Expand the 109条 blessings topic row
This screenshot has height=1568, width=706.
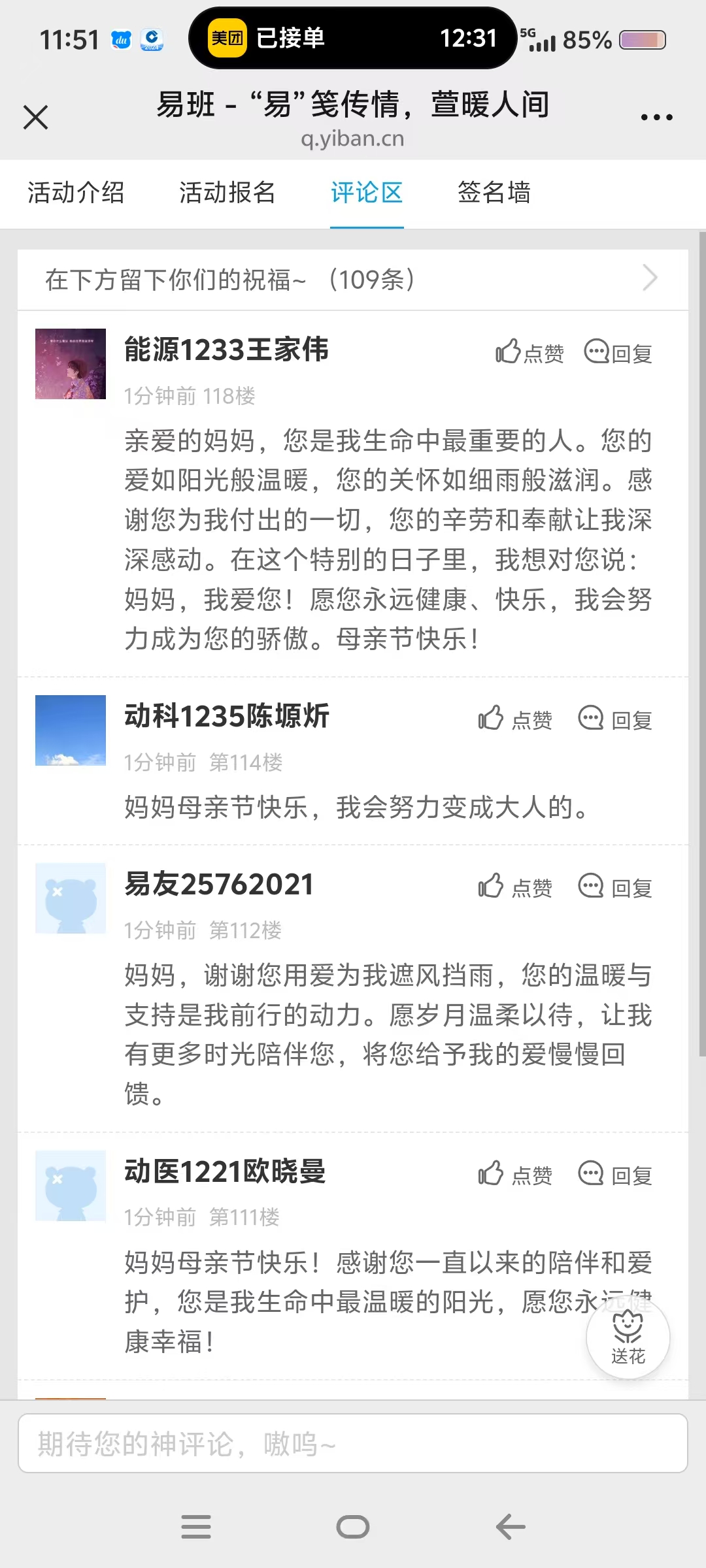(353, 280)
